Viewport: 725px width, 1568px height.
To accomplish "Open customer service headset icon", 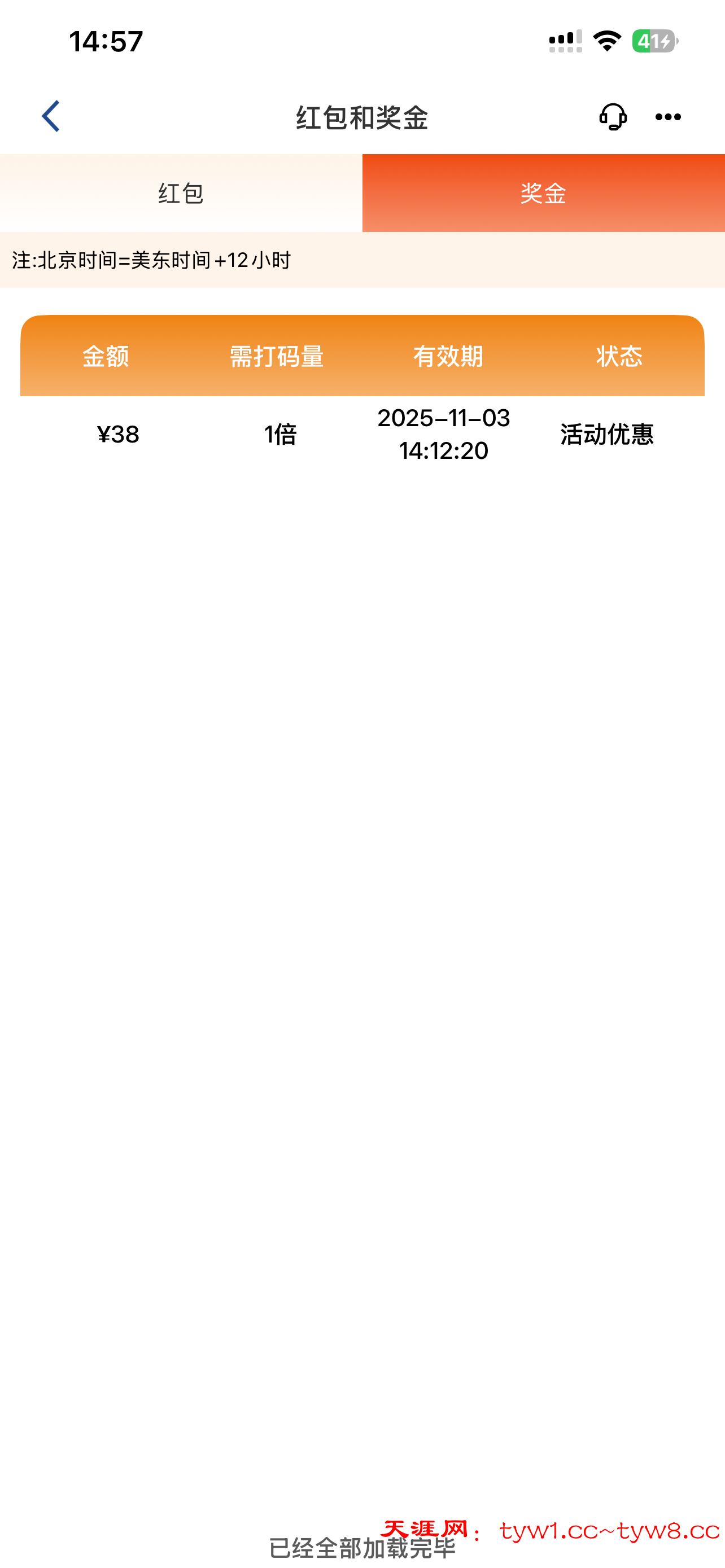I will click(613, 116).
